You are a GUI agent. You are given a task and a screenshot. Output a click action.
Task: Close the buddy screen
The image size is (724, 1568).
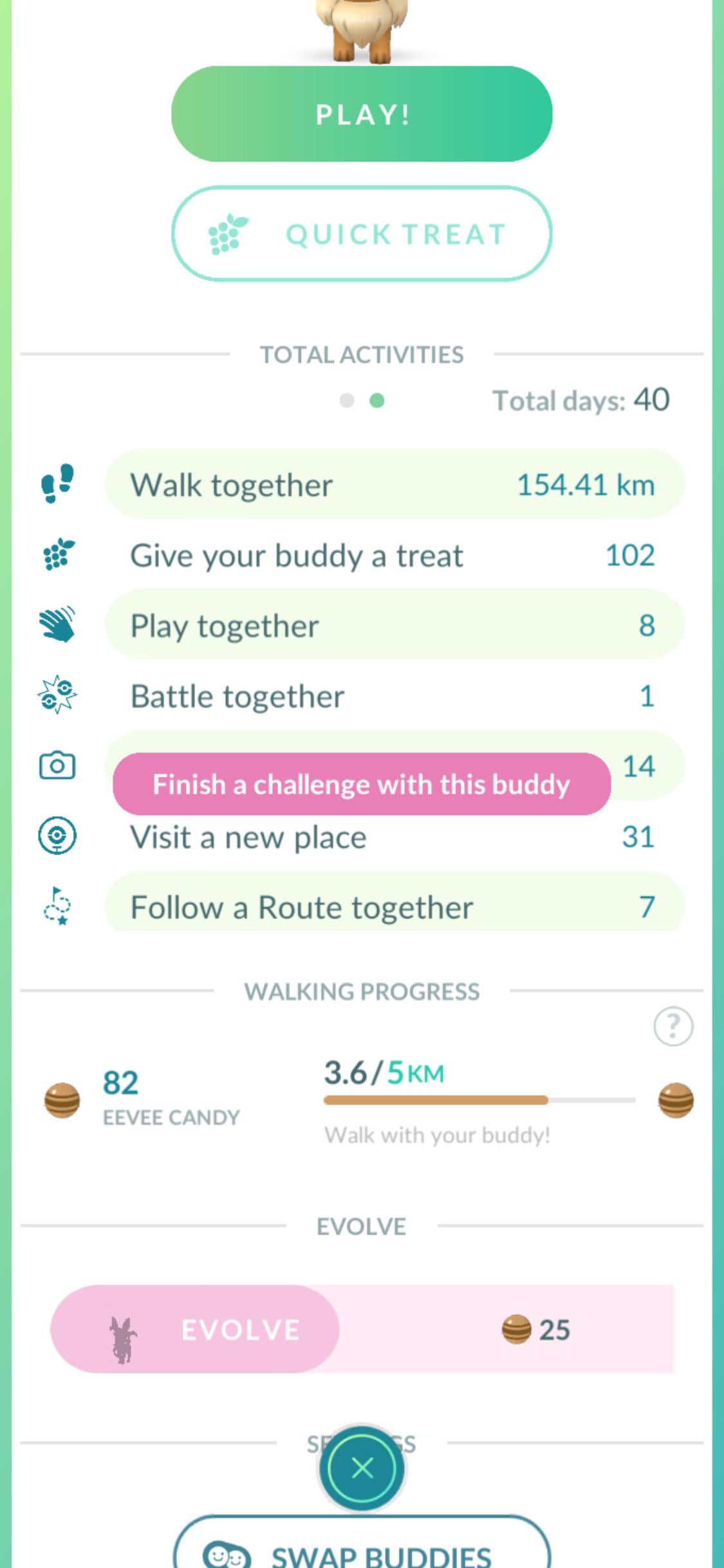click(x=362, y=1468)
